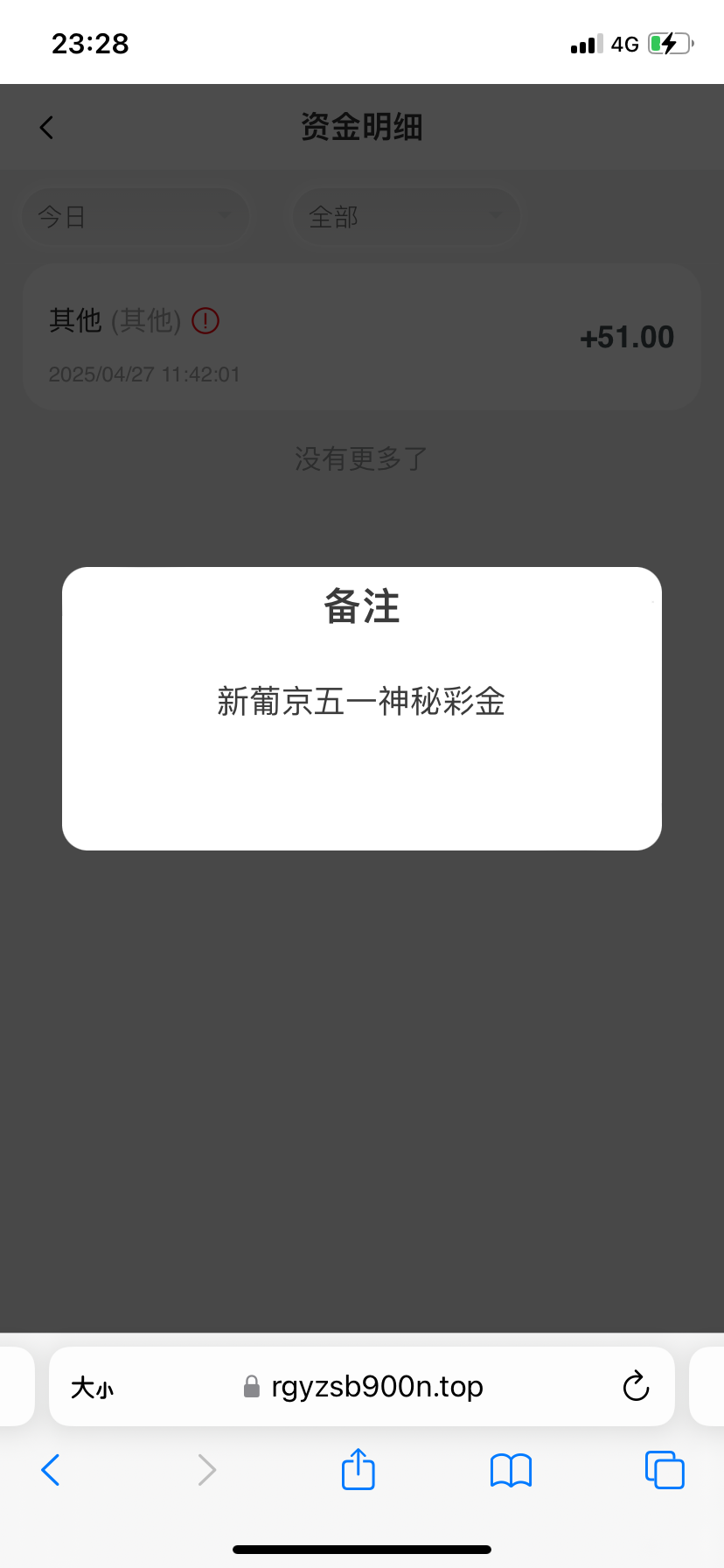Share this page
Image resolution: width=724 pixels, height=1568 pixels.
point(358,1468)
